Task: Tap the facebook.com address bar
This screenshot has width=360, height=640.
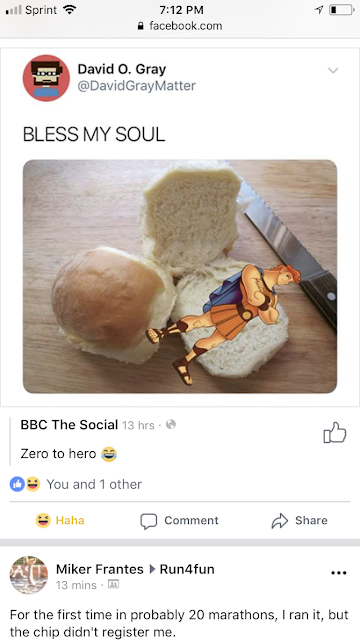Action: [180, 26]
